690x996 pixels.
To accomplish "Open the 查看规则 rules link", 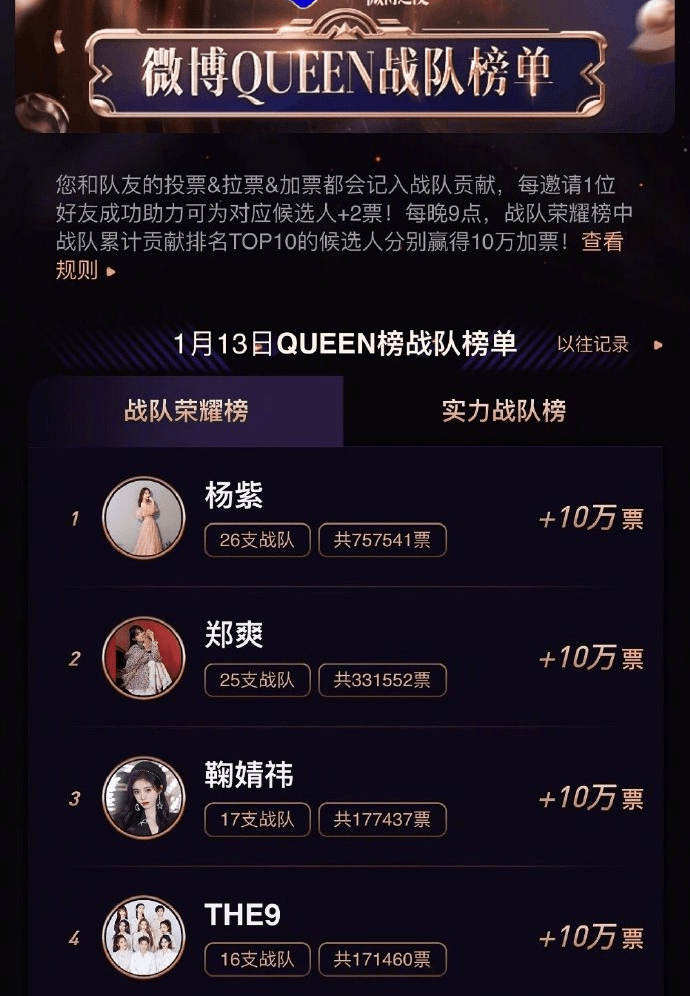I will (84, 269).
